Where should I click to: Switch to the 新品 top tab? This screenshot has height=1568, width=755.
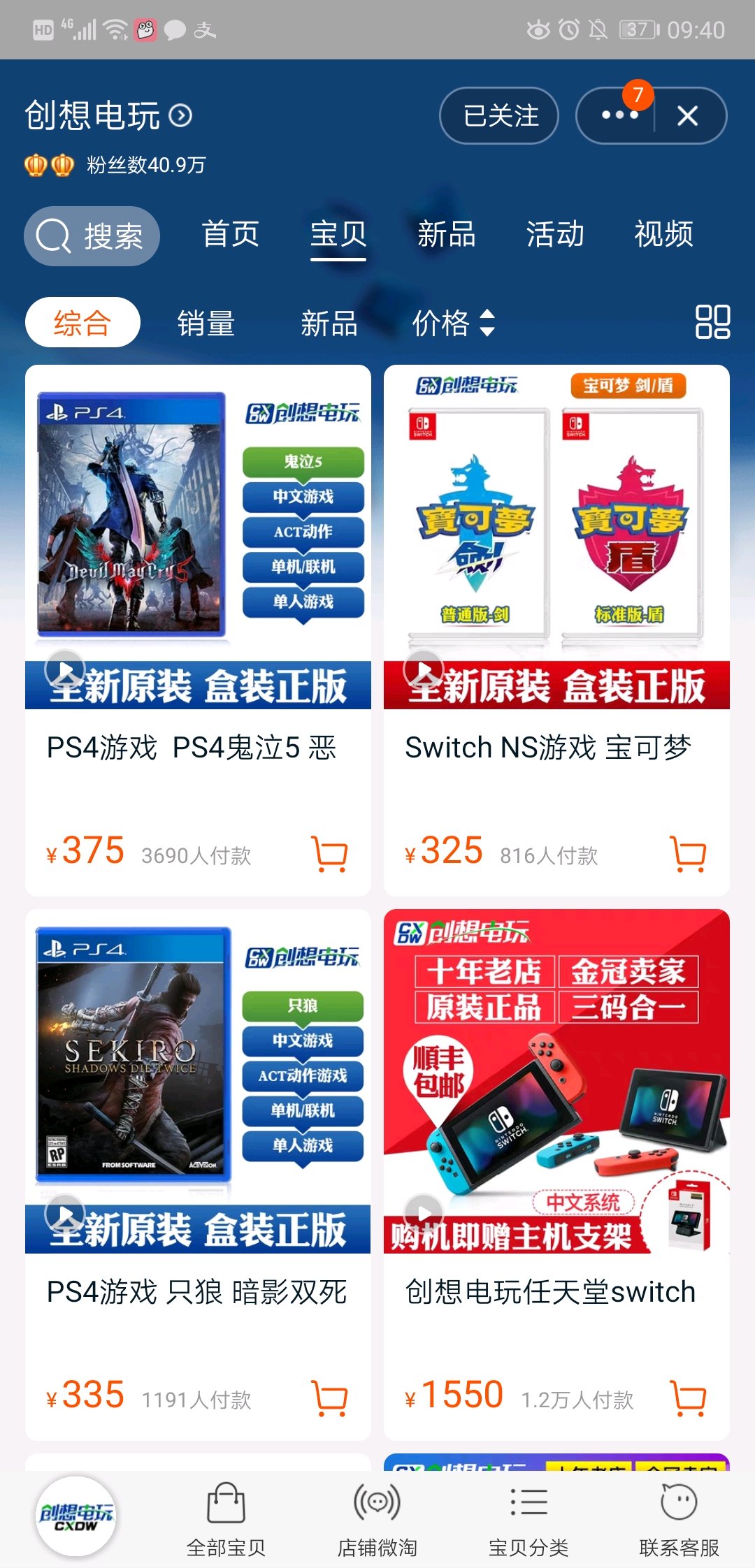(x=446, y=234)
